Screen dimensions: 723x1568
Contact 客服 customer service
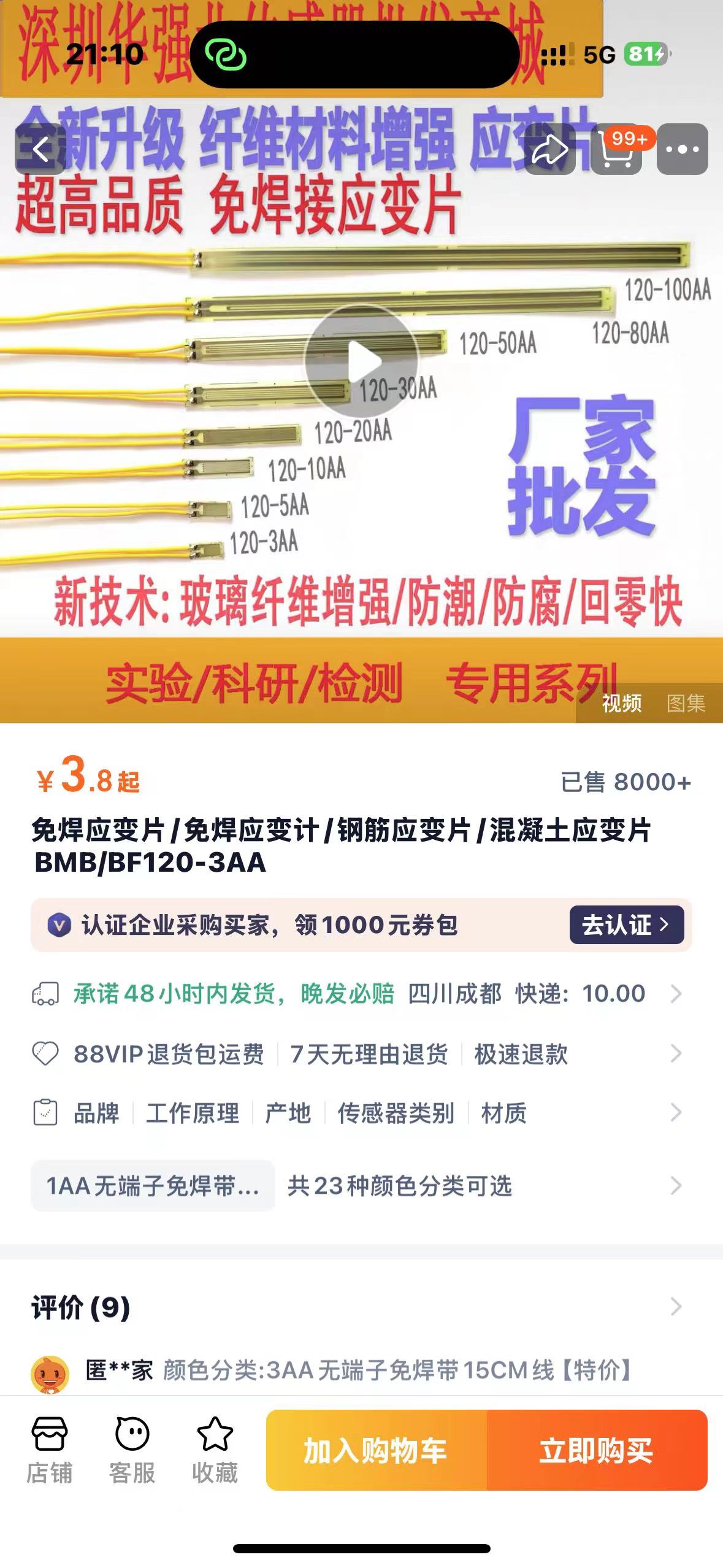tap(132, 1450)
